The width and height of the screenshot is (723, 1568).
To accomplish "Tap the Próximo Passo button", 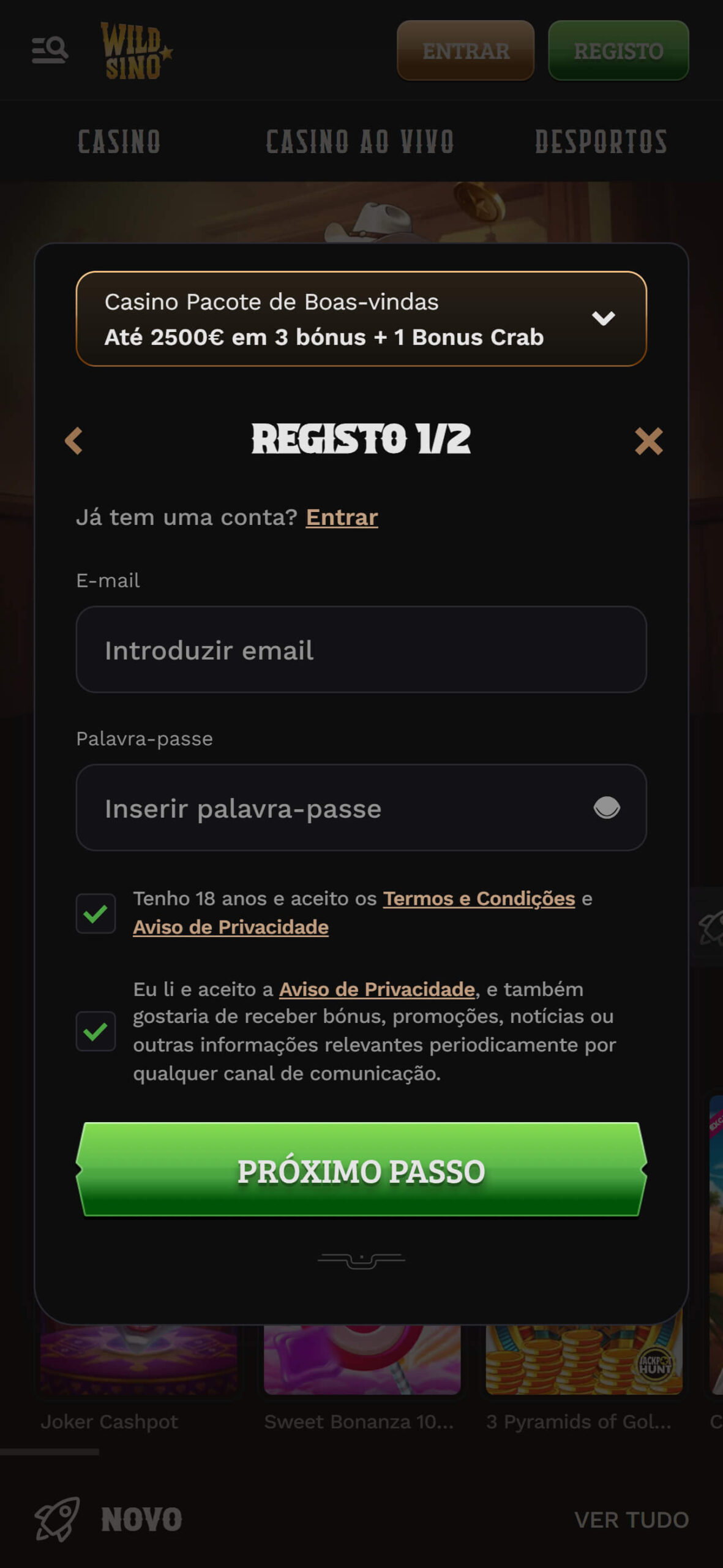I will [361, 1170].
